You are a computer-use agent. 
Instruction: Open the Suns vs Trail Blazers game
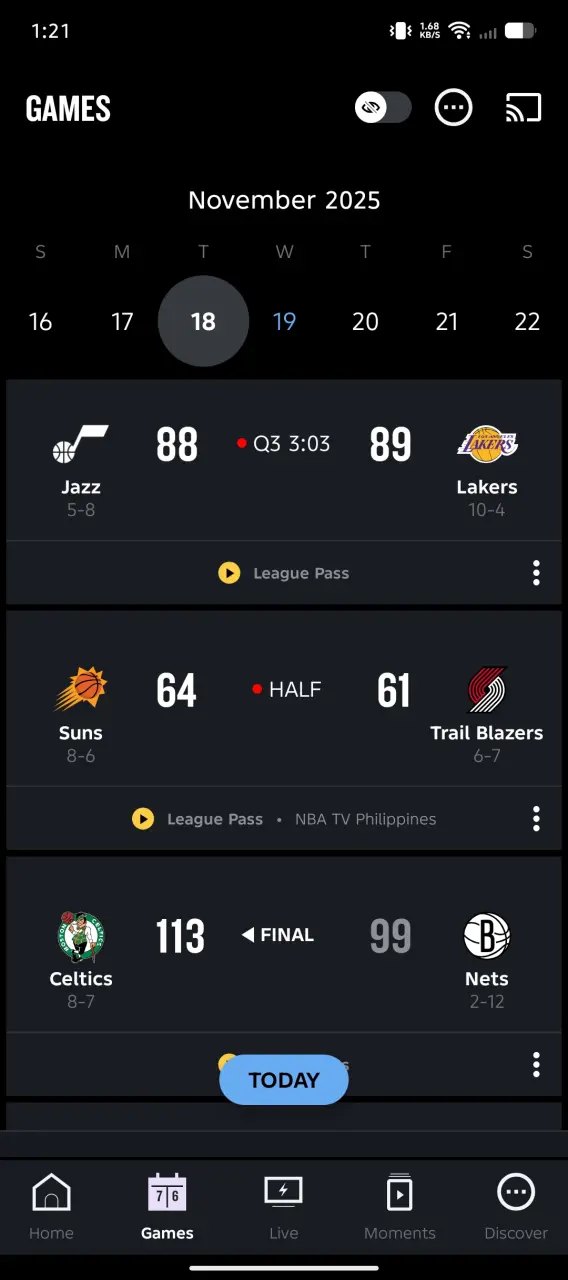(x=284, y=699)
